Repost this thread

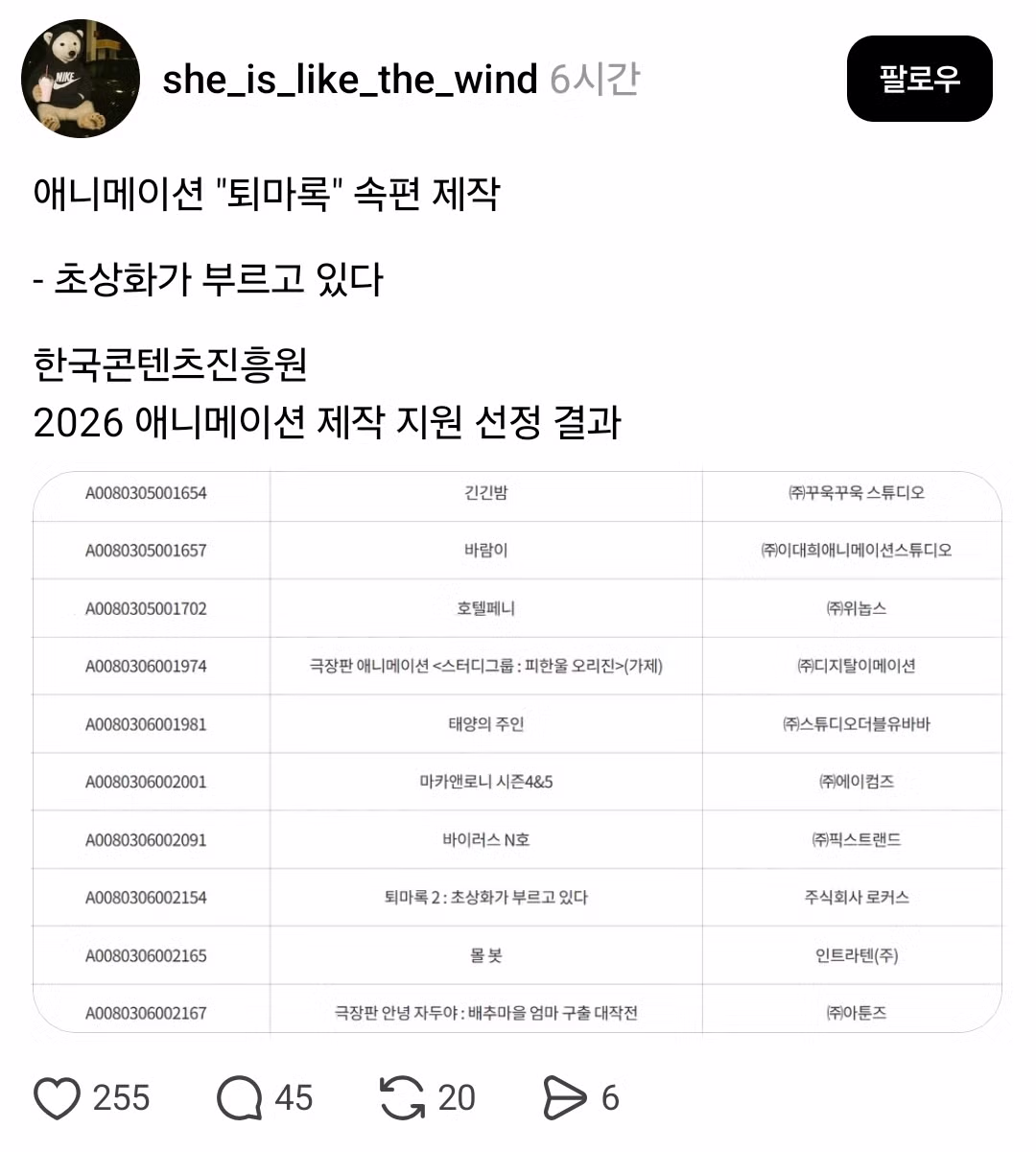coord(402,1097)
